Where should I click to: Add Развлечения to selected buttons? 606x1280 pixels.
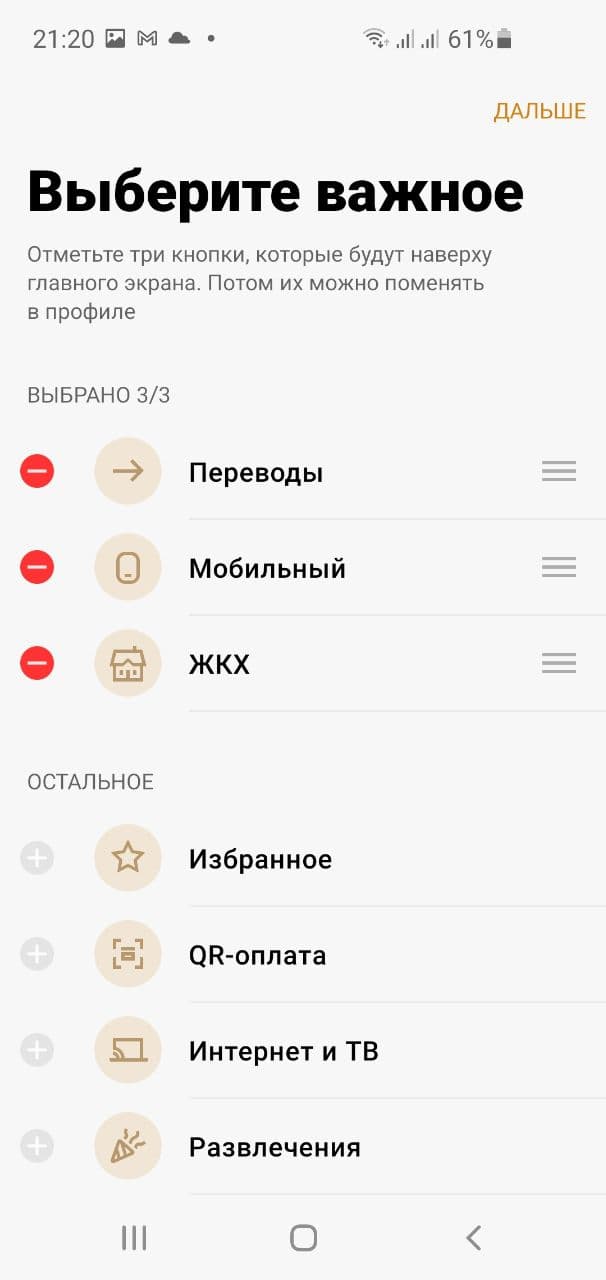[x=37, y=1147]
